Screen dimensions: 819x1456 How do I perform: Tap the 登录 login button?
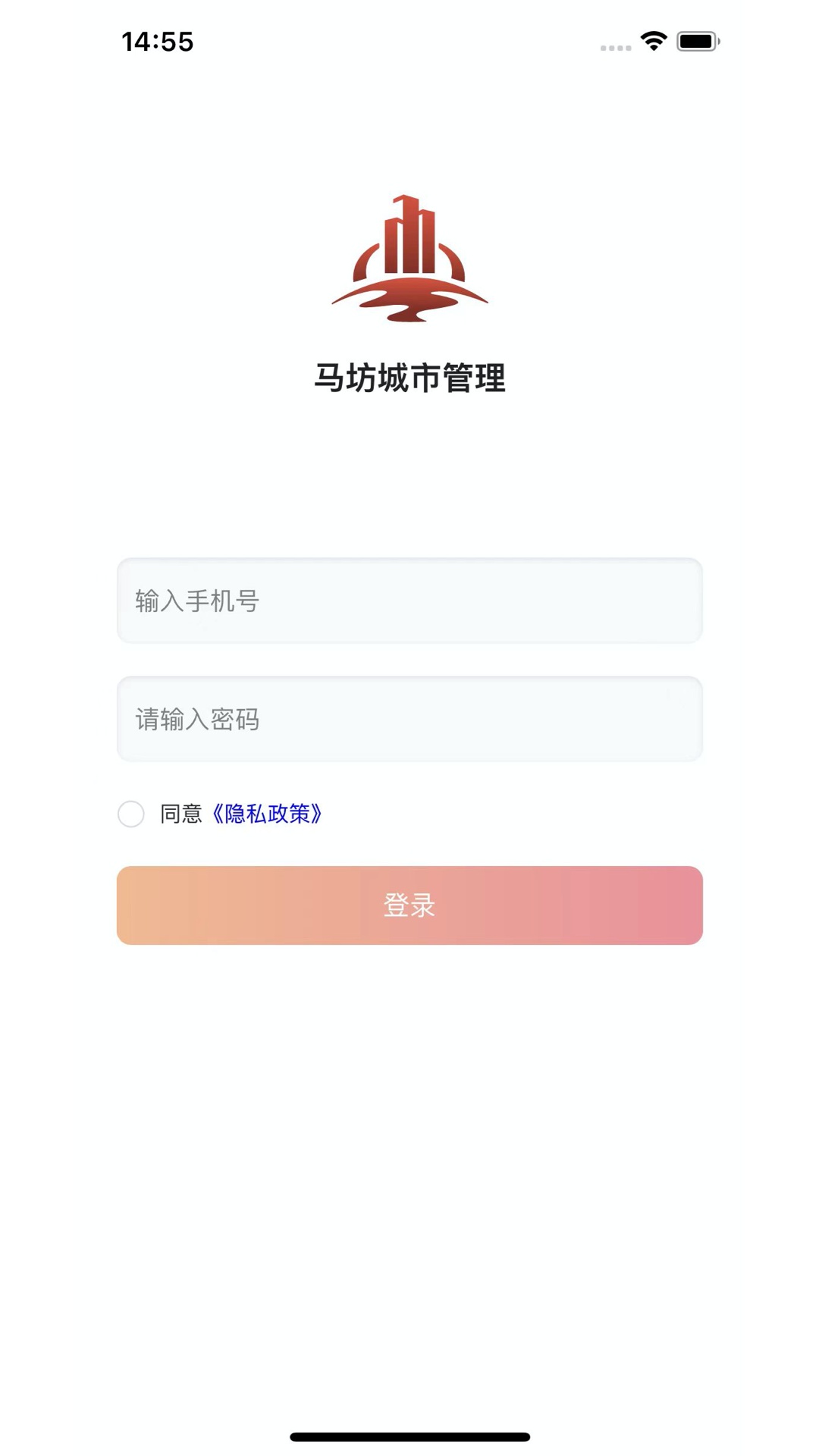coord(409,905)
